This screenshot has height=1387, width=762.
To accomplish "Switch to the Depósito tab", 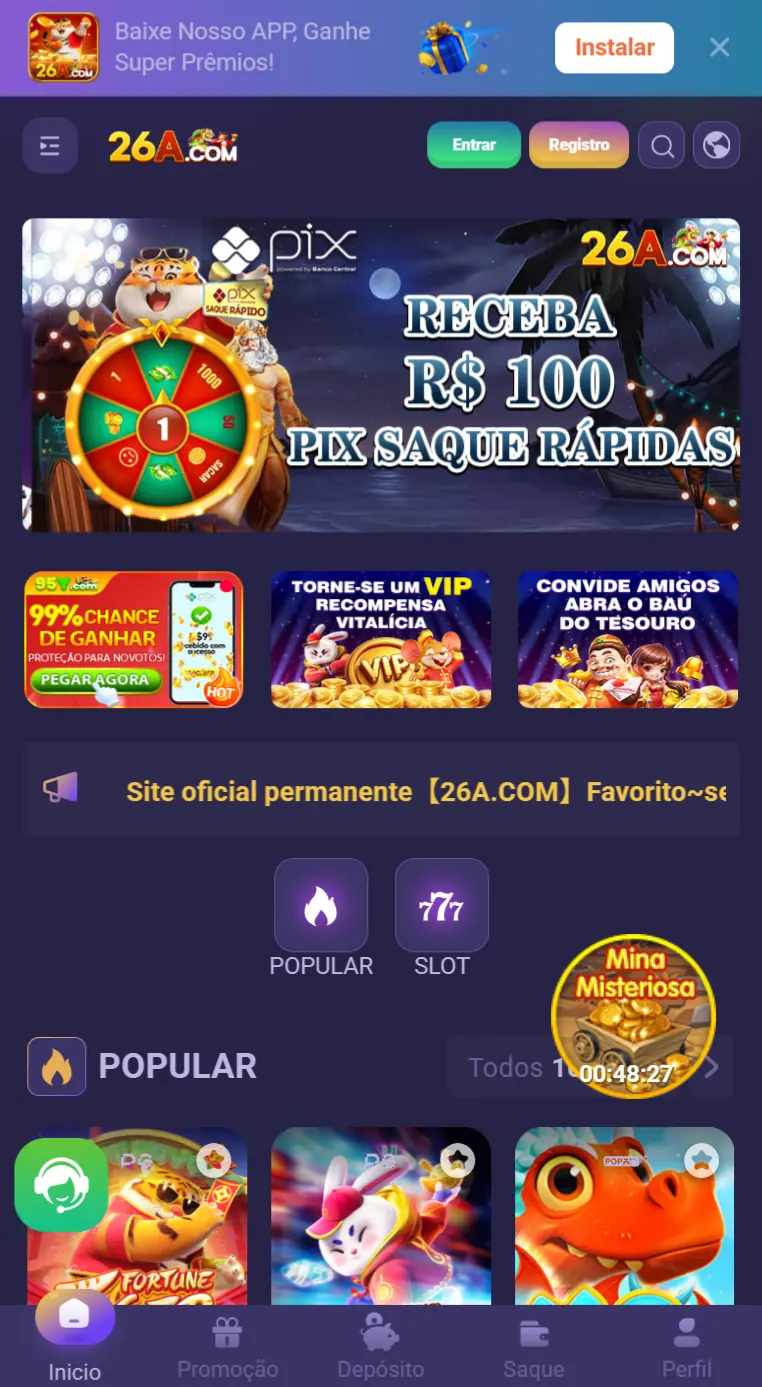I will pos(381,1348).
